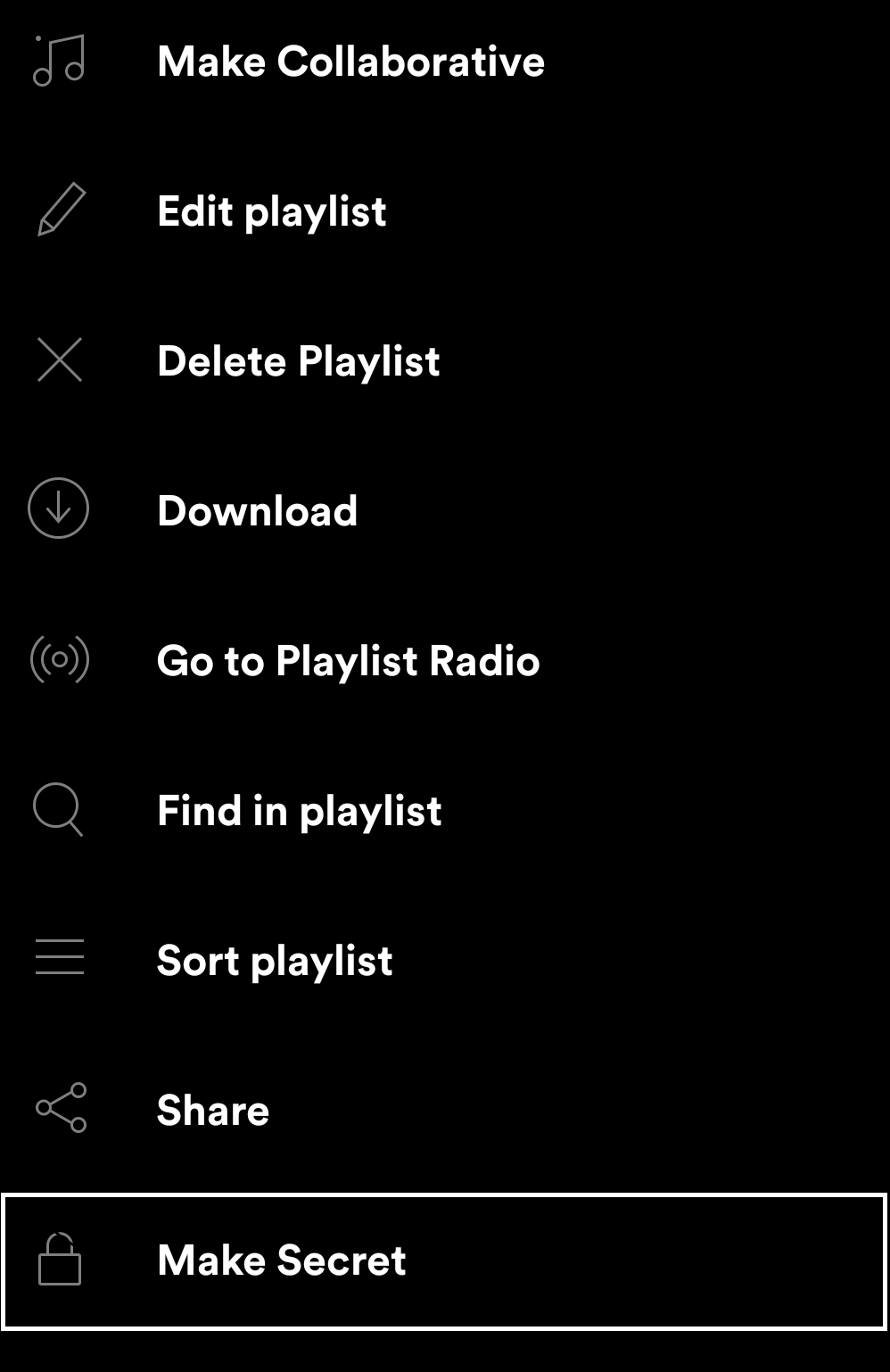The image size is (890, 1372).
Task: Click the highlighted Make Secret row
Action: [x=445, y=1259]
